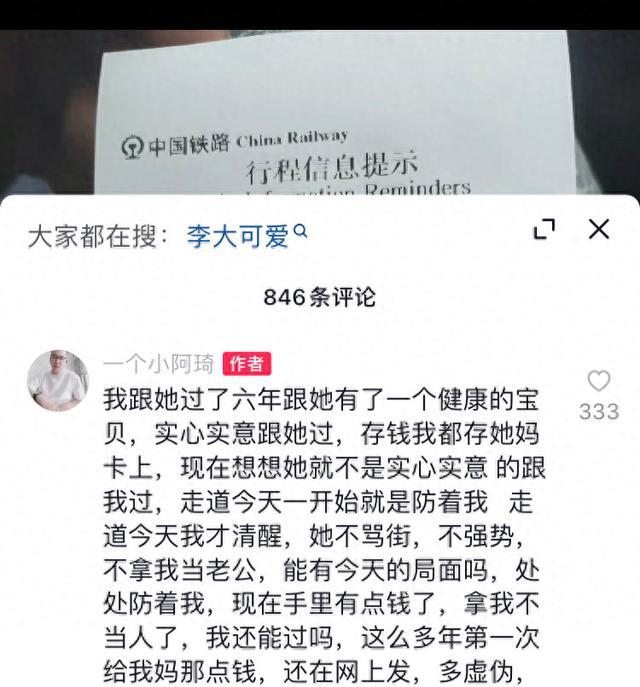Expand comments to full screen
This screenshot has width=640, height=687.
pos(544,230)
